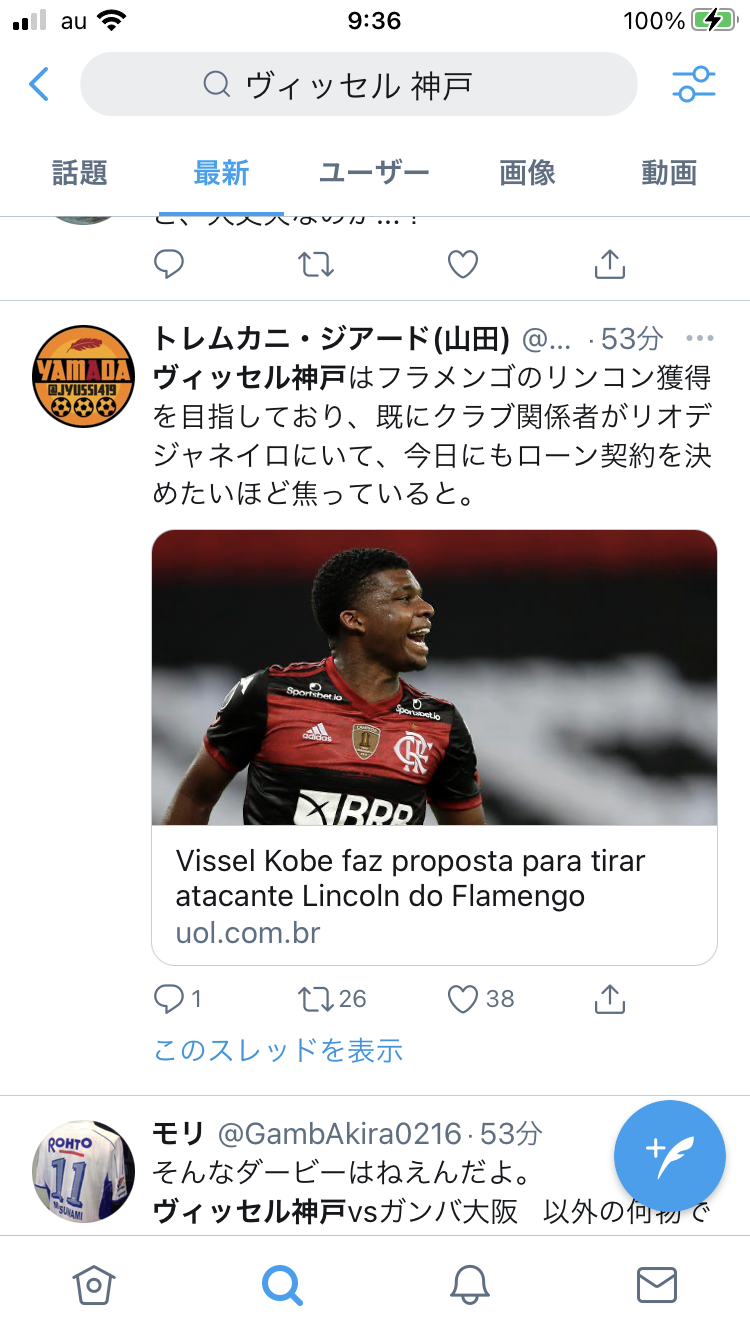Share the Vissel Kobe Lincoln tweet
The width and height of the screenshot is (750, 1334).
pos(610,998)
